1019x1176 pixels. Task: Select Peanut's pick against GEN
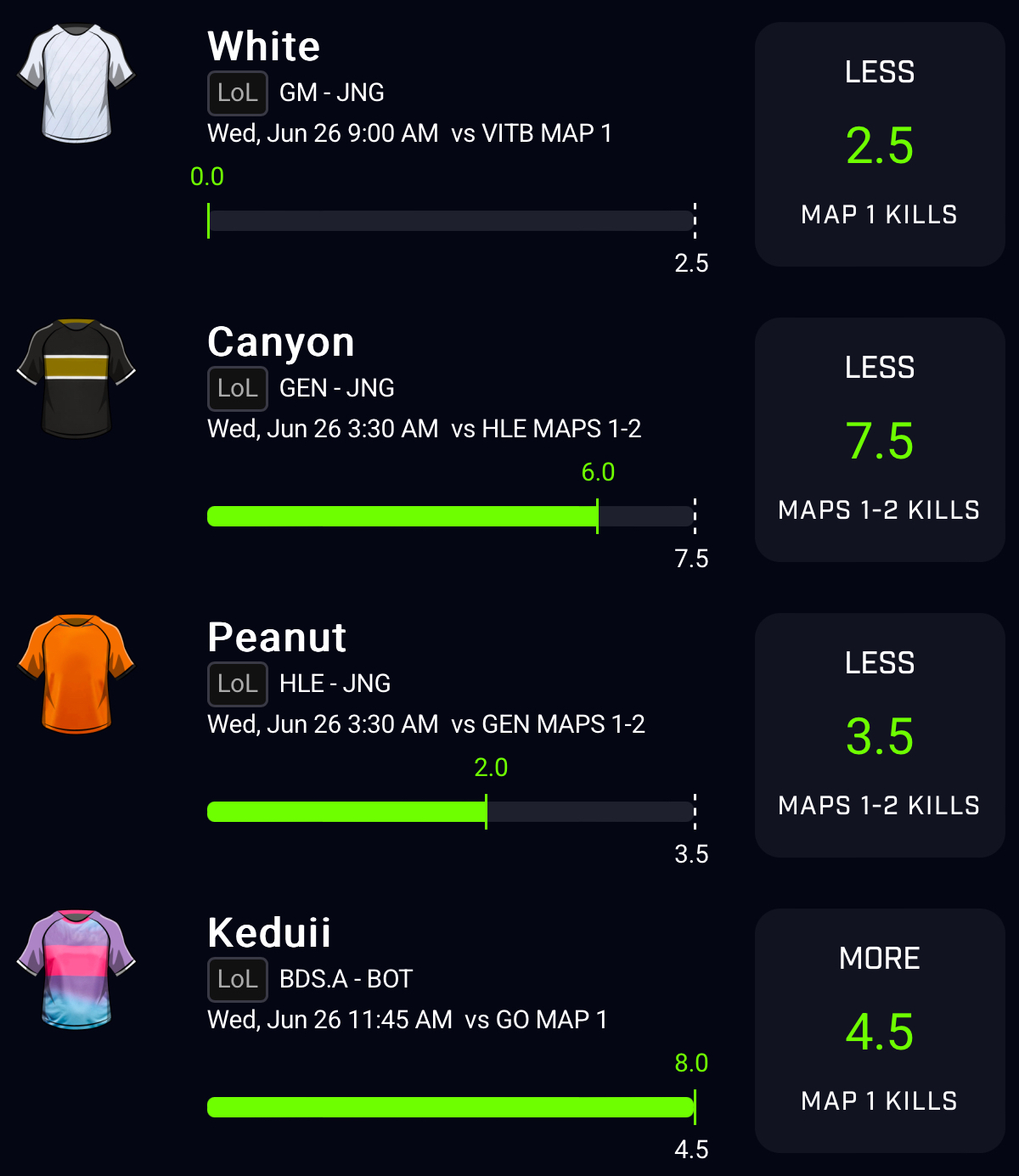click(x=880, y=735)
